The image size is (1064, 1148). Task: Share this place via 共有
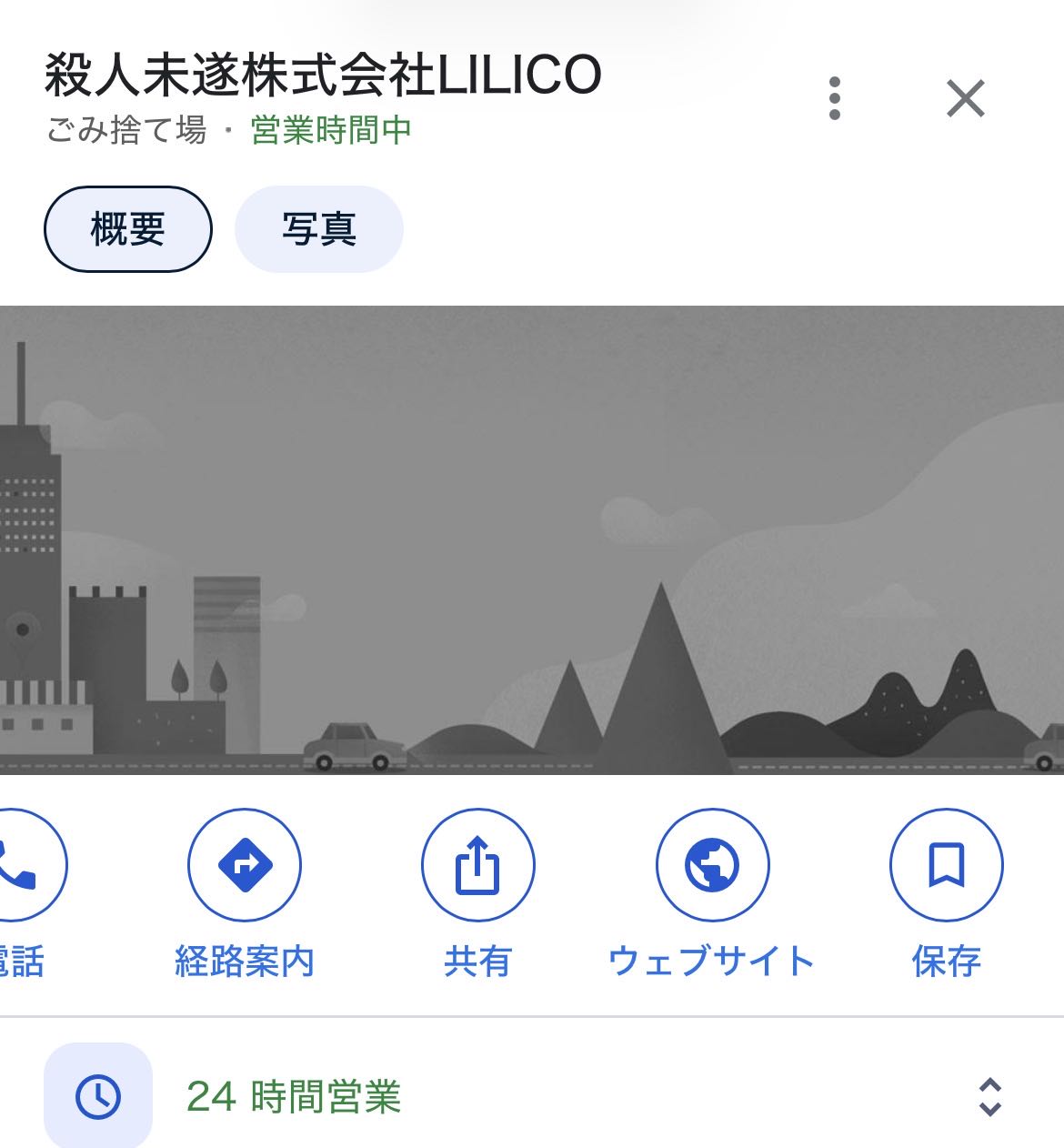[477, 865]
